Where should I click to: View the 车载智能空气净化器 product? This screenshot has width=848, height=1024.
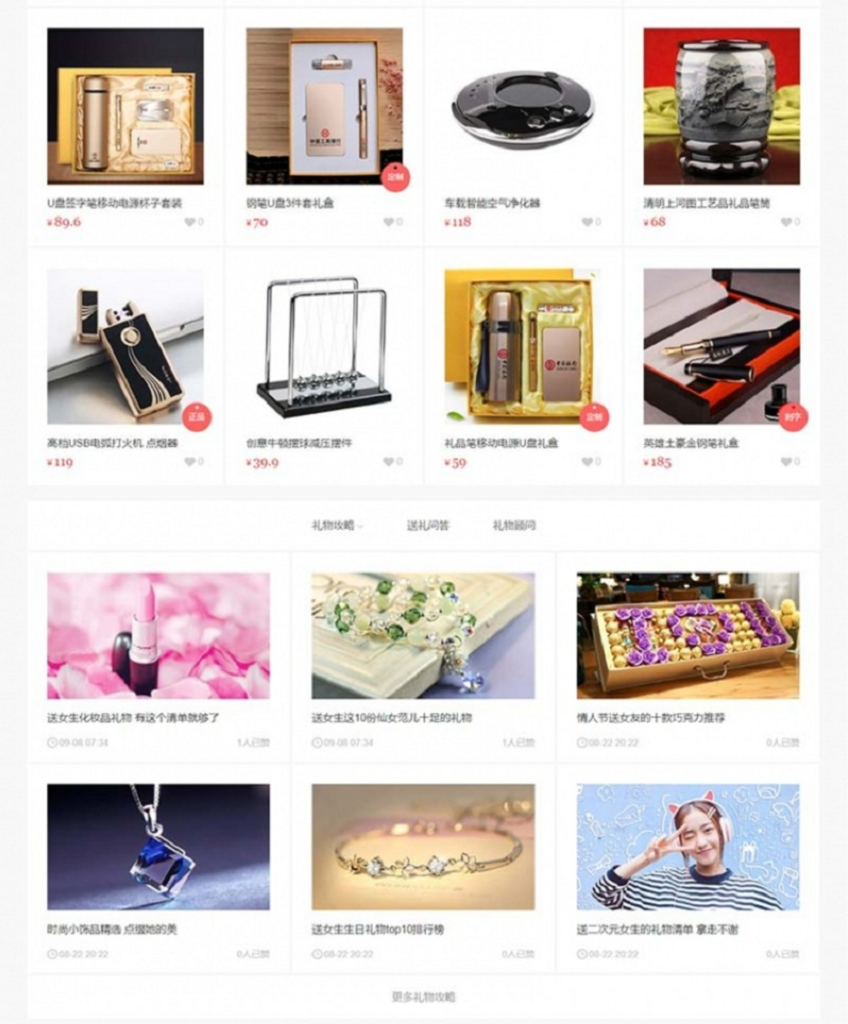(x=522, y=107)
